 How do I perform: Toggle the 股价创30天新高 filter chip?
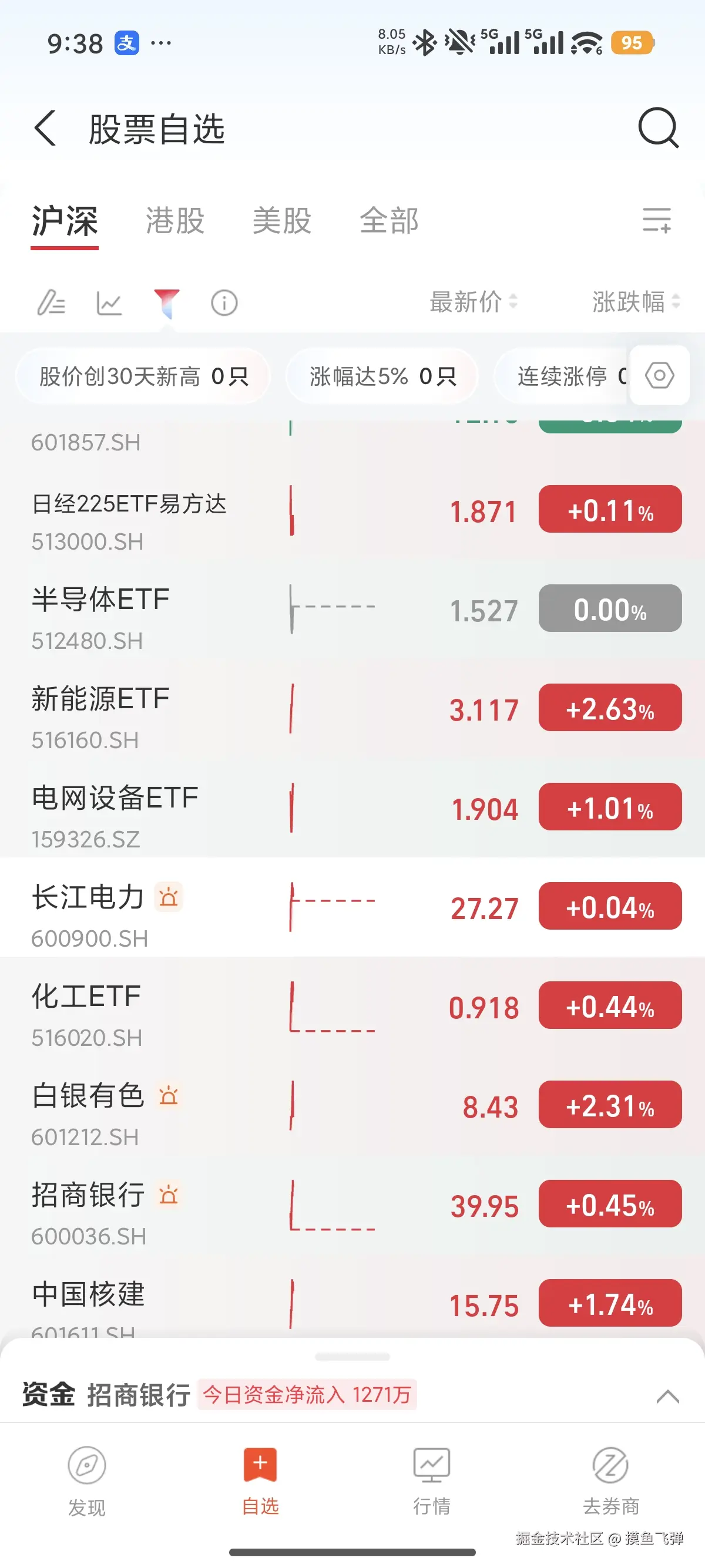(x=145, y=376)
